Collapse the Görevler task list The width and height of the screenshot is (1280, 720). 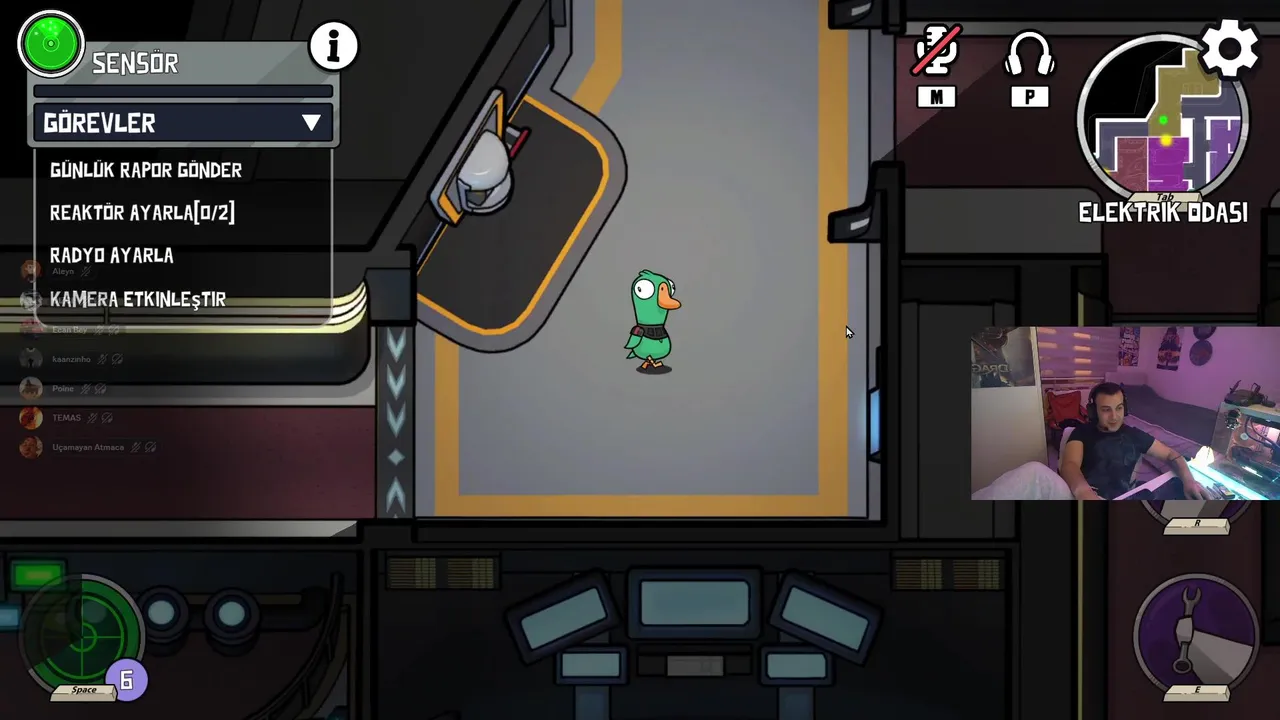tap(311, 123)
